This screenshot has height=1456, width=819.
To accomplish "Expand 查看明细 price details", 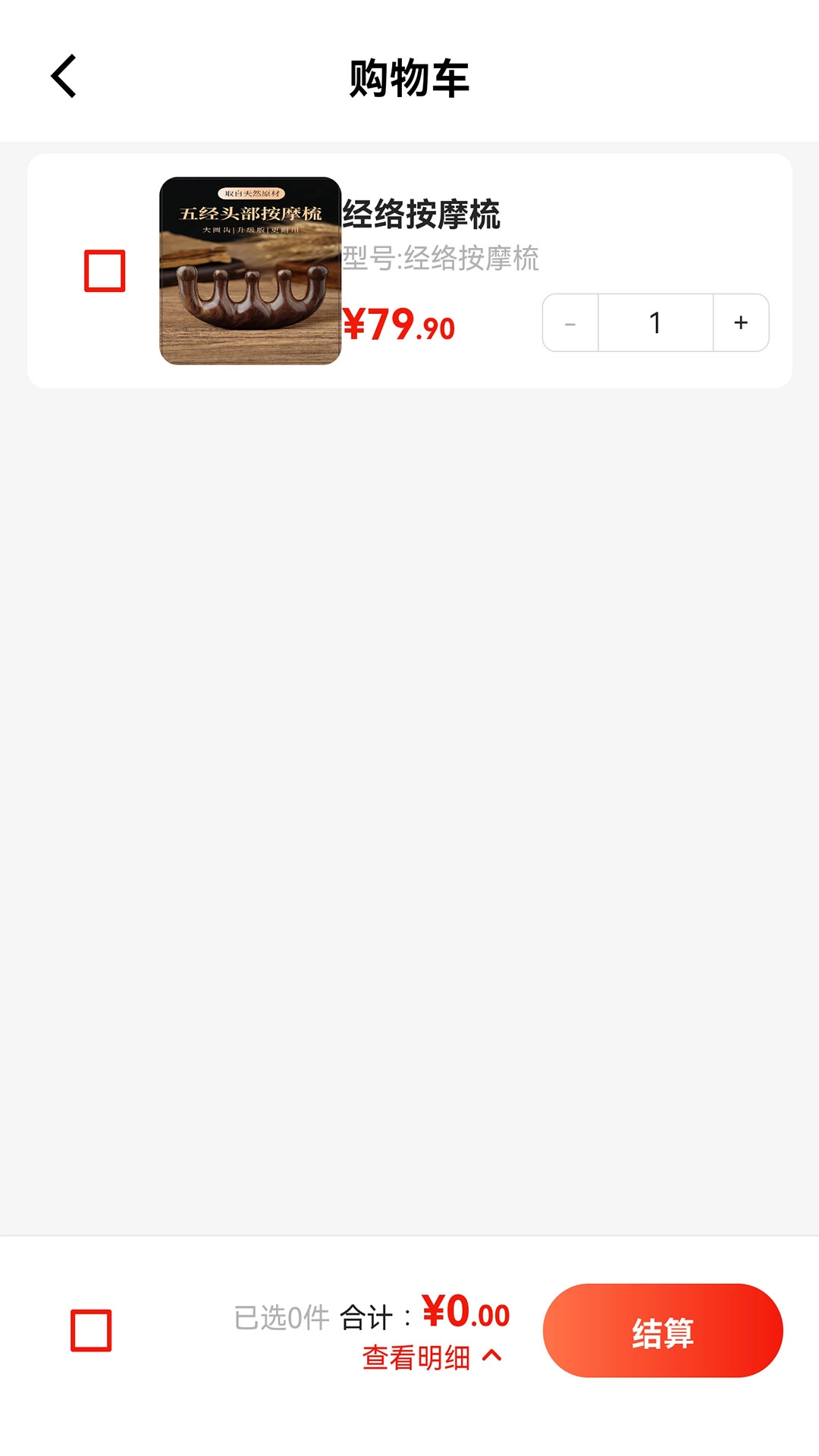I will [431, 1357].
